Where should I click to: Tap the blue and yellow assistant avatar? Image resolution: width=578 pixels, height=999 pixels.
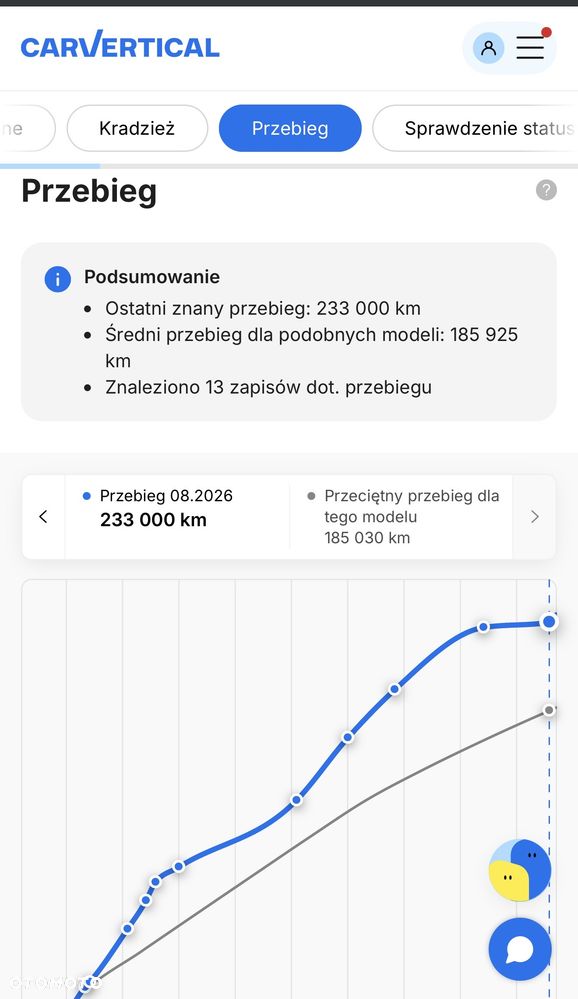tap(519, 870)
